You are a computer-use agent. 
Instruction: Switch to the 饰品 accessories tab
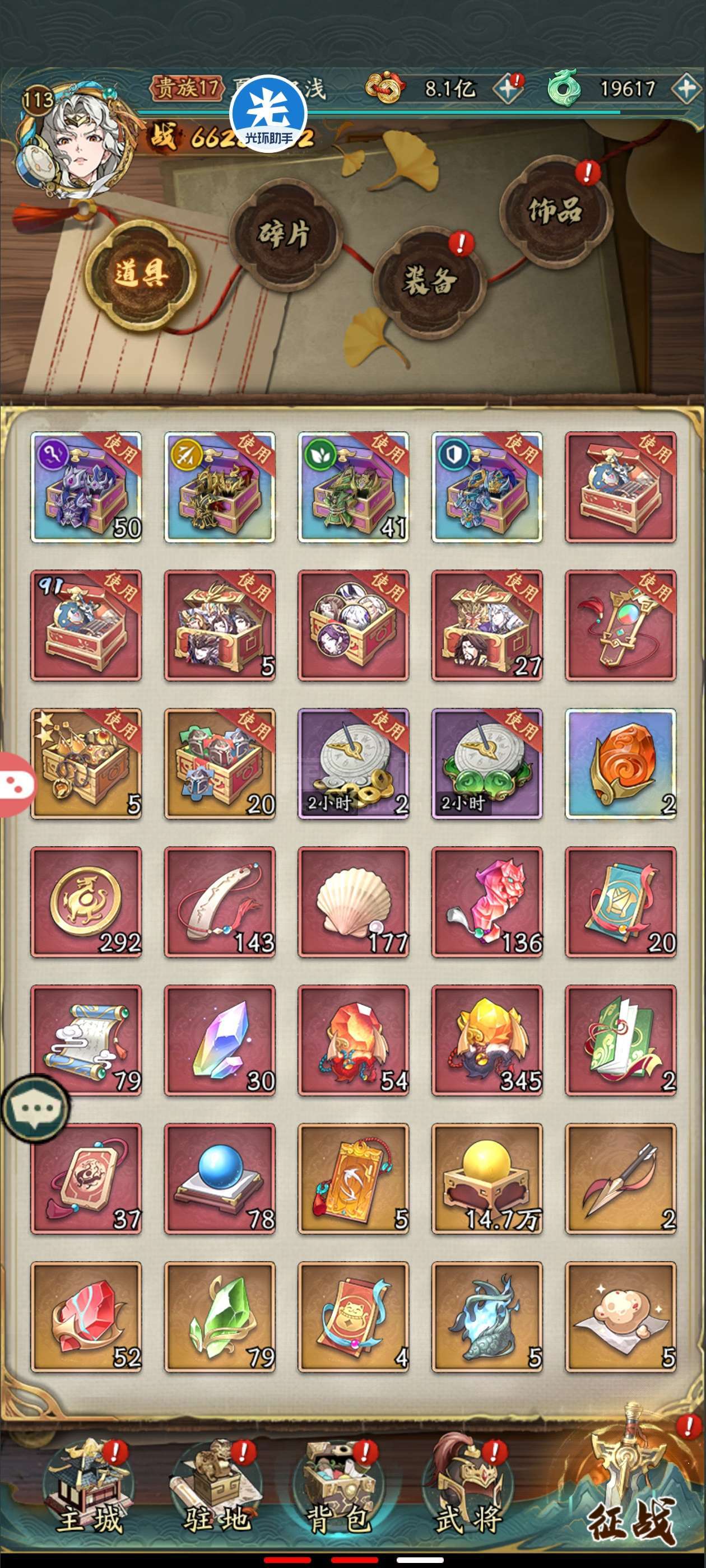(x=555, y=210)
